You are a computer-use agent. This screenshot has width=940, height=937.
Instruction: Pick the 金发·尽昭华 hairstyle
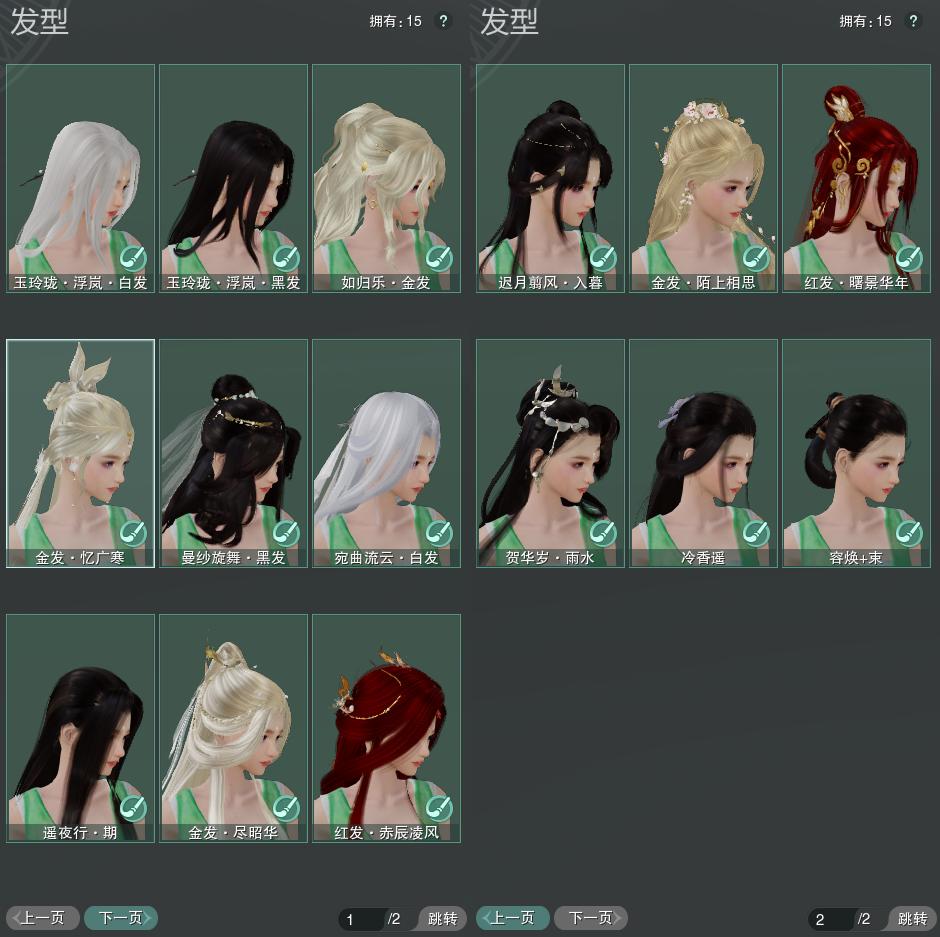pyautogui.click(x=233, y=720)
